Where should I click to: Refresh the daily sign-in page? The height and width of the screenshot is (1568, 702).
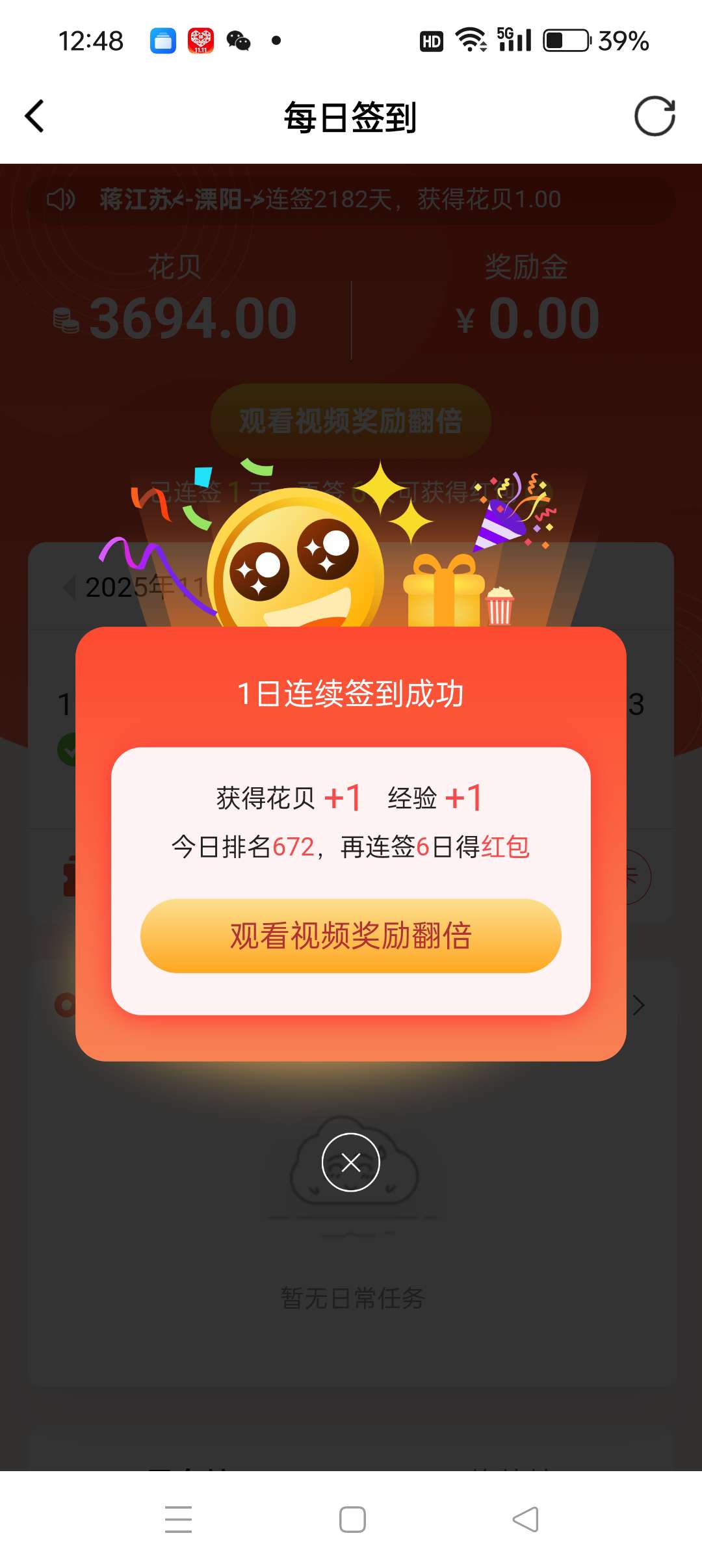[655, 116]
